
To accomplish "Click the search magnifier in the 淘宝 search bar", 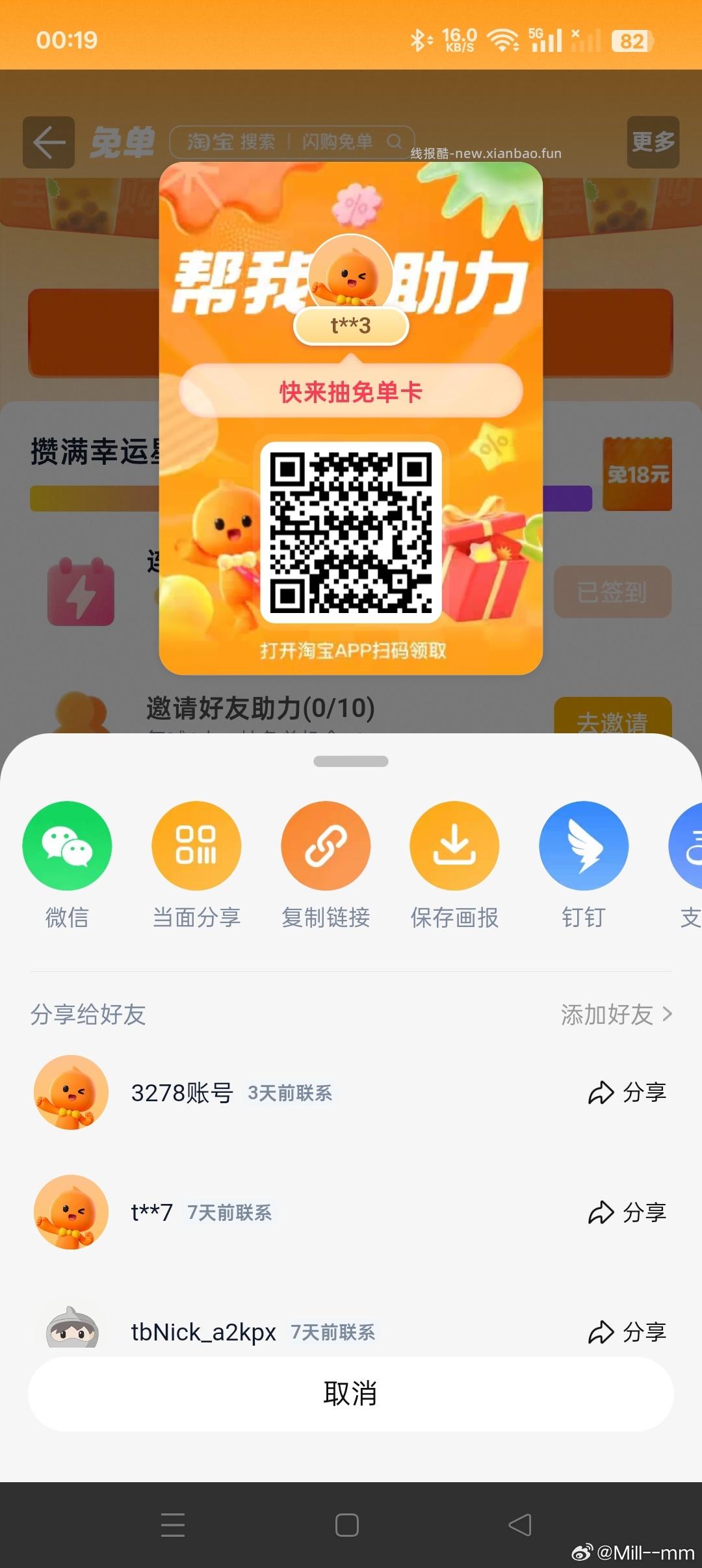I will click(x=393, y=142).
